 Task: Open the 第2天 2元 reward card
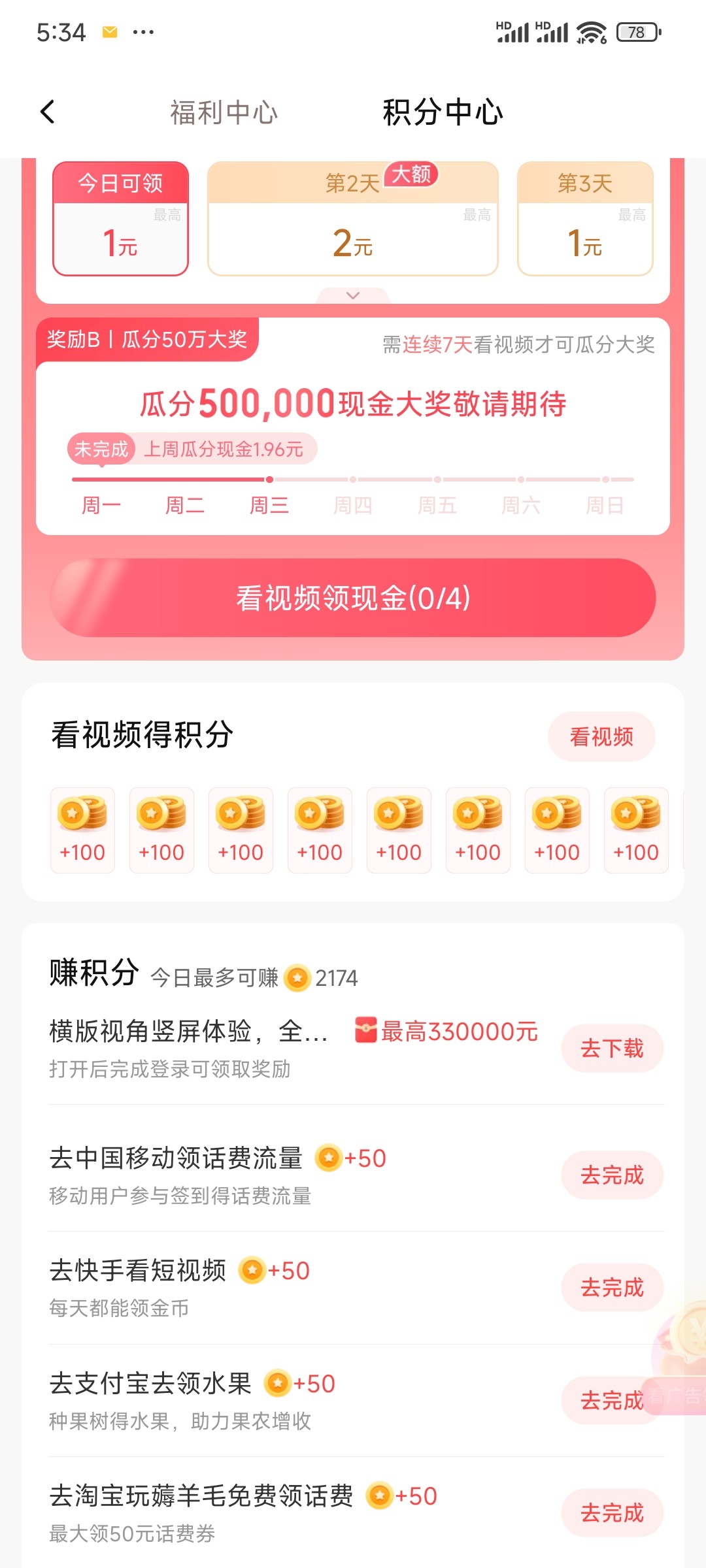(x=353, y=219)
